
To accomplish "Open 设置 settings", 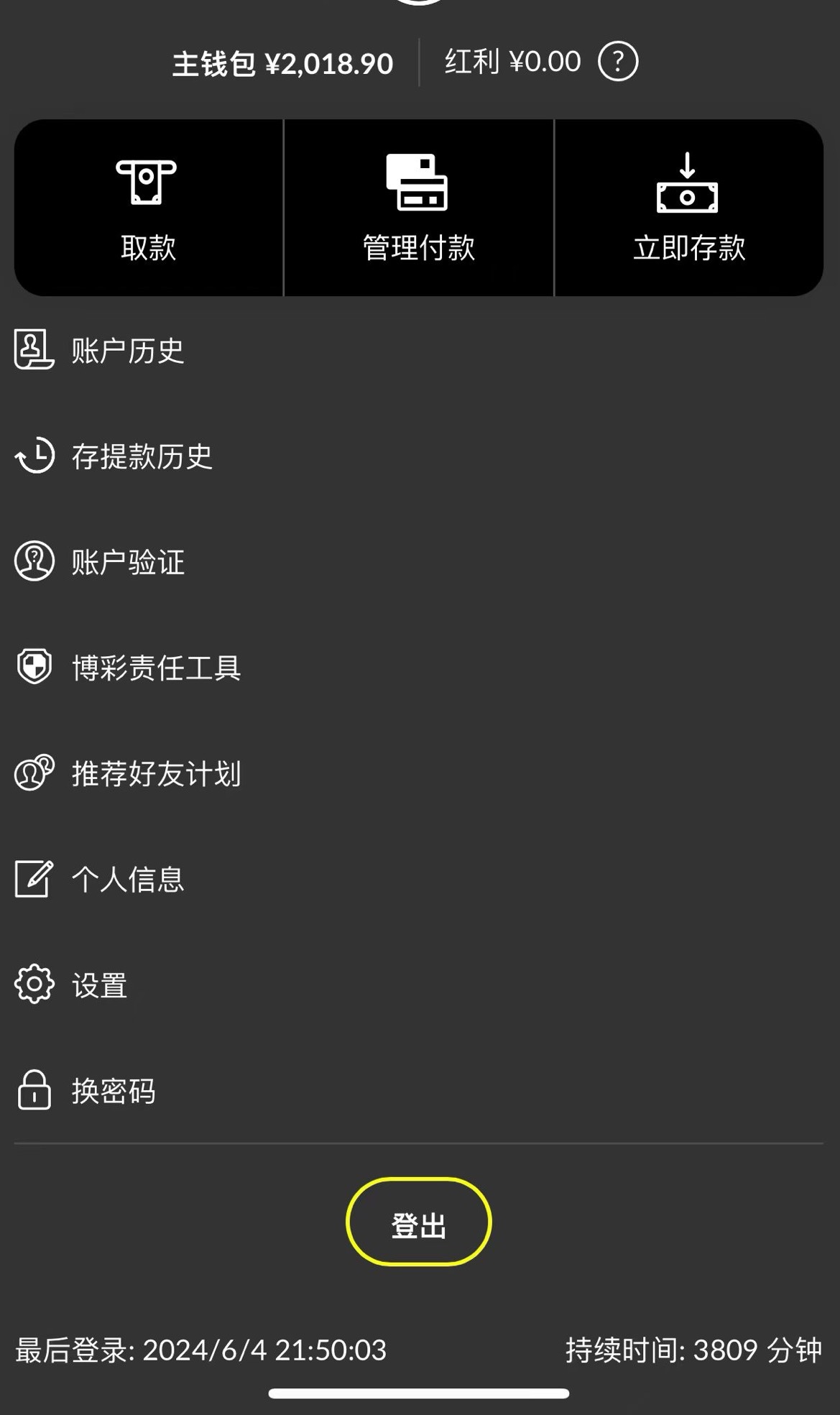I will 99,985.
